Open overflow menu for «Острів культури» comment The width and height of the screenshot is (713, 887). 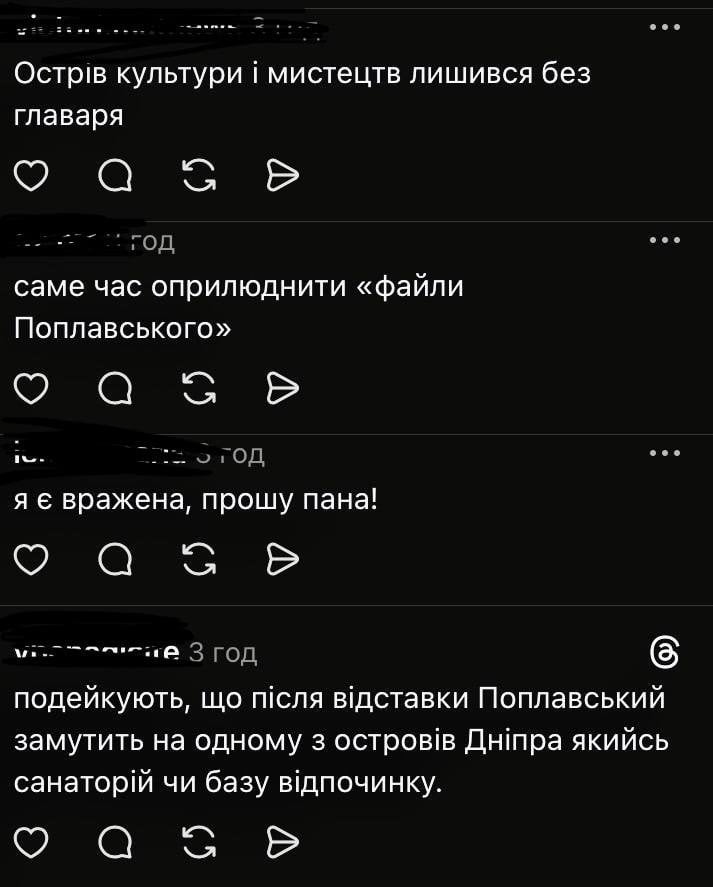pos(664,27)
